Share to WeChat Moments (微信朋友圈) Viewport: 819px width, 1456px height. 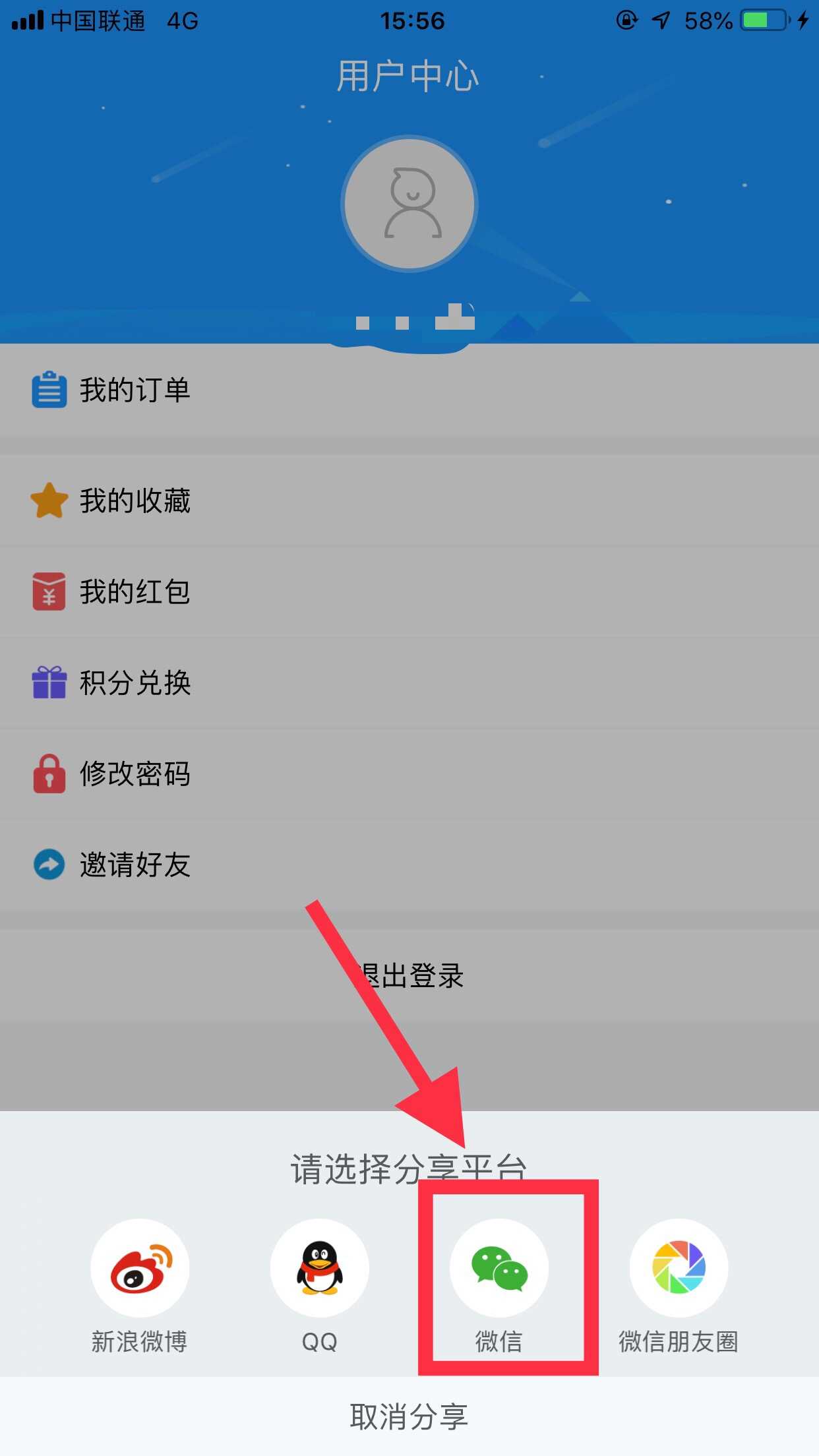679,1268
